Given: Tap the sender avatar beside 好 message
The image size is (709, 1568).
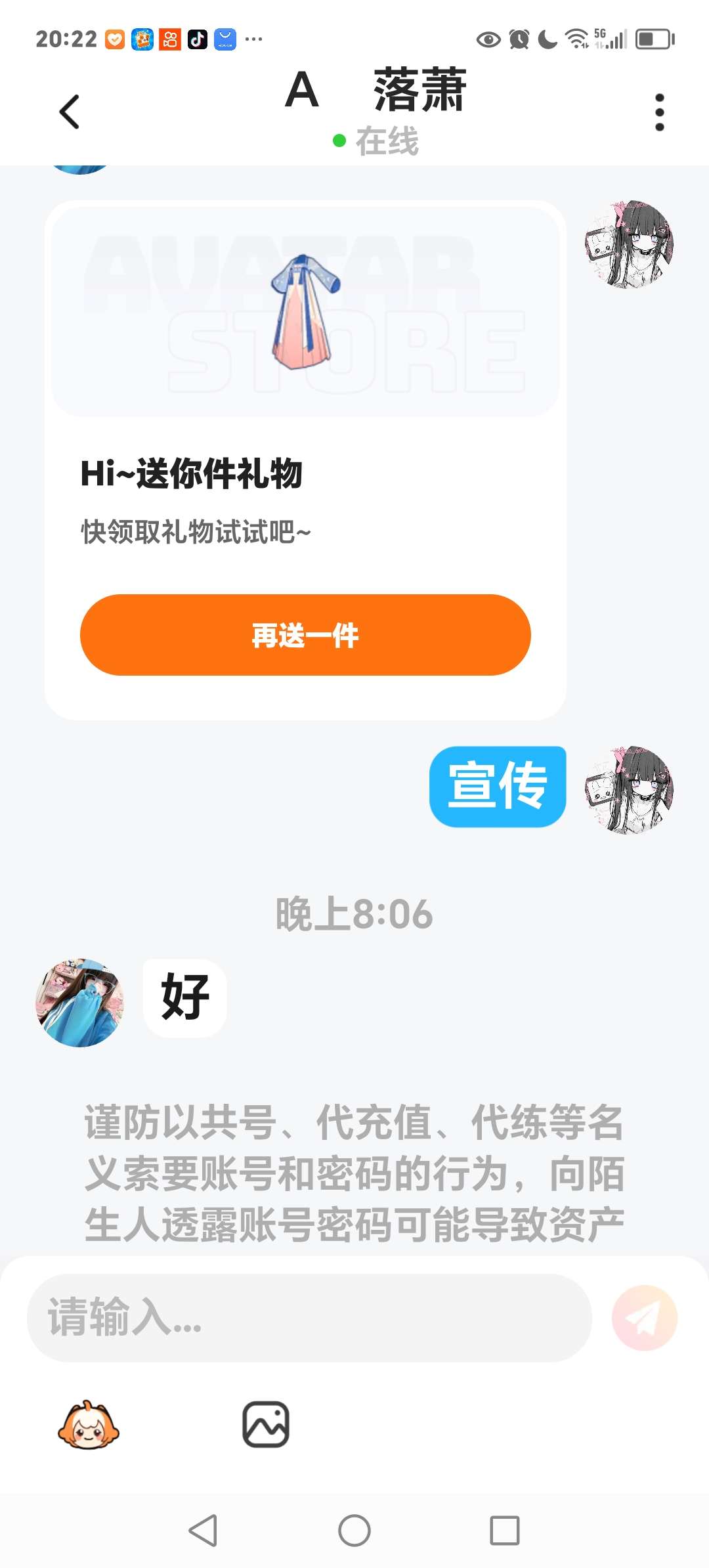Looking at the screenshot, I should coord(80,1002).
